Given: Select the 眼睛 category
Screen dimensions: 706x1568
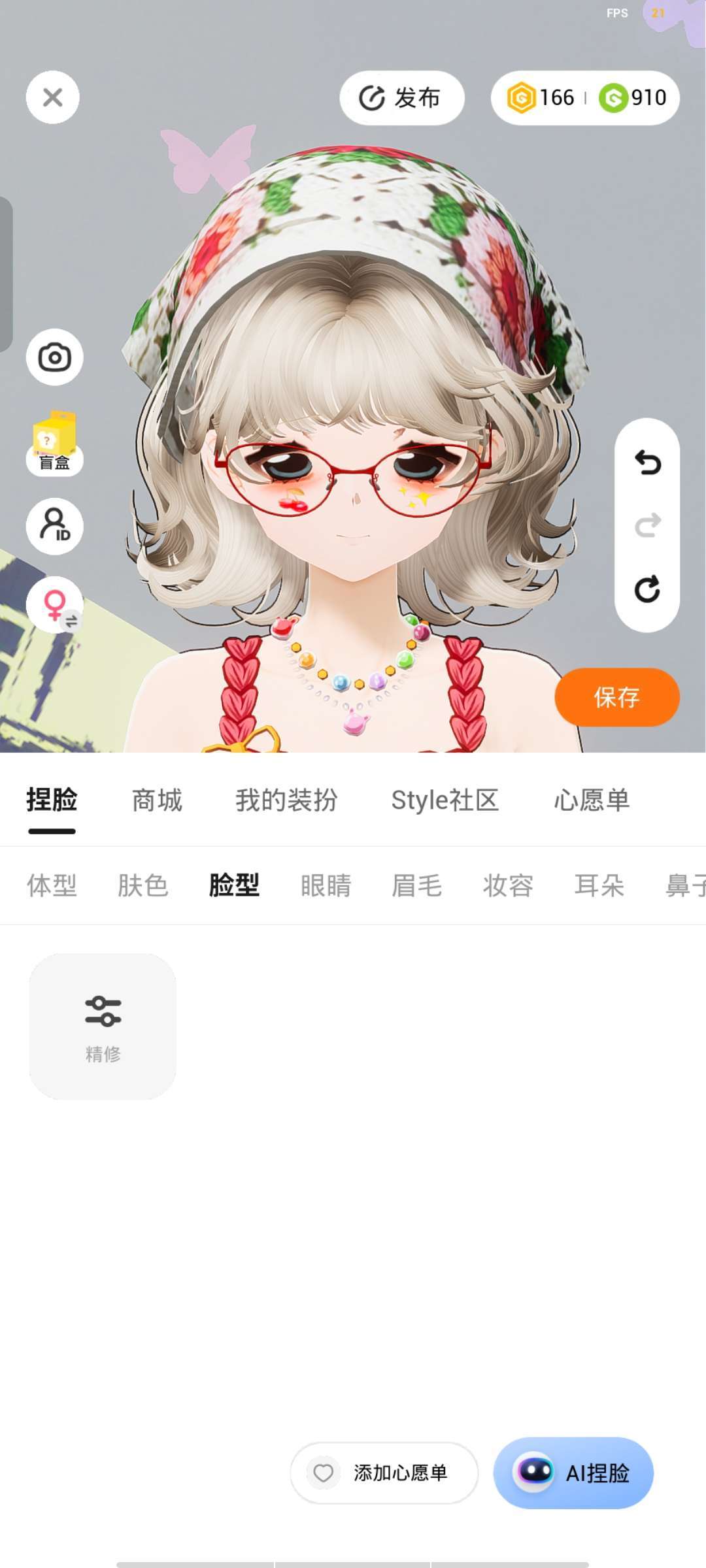Looking at the screenshot, I should [x=326, y=886].
